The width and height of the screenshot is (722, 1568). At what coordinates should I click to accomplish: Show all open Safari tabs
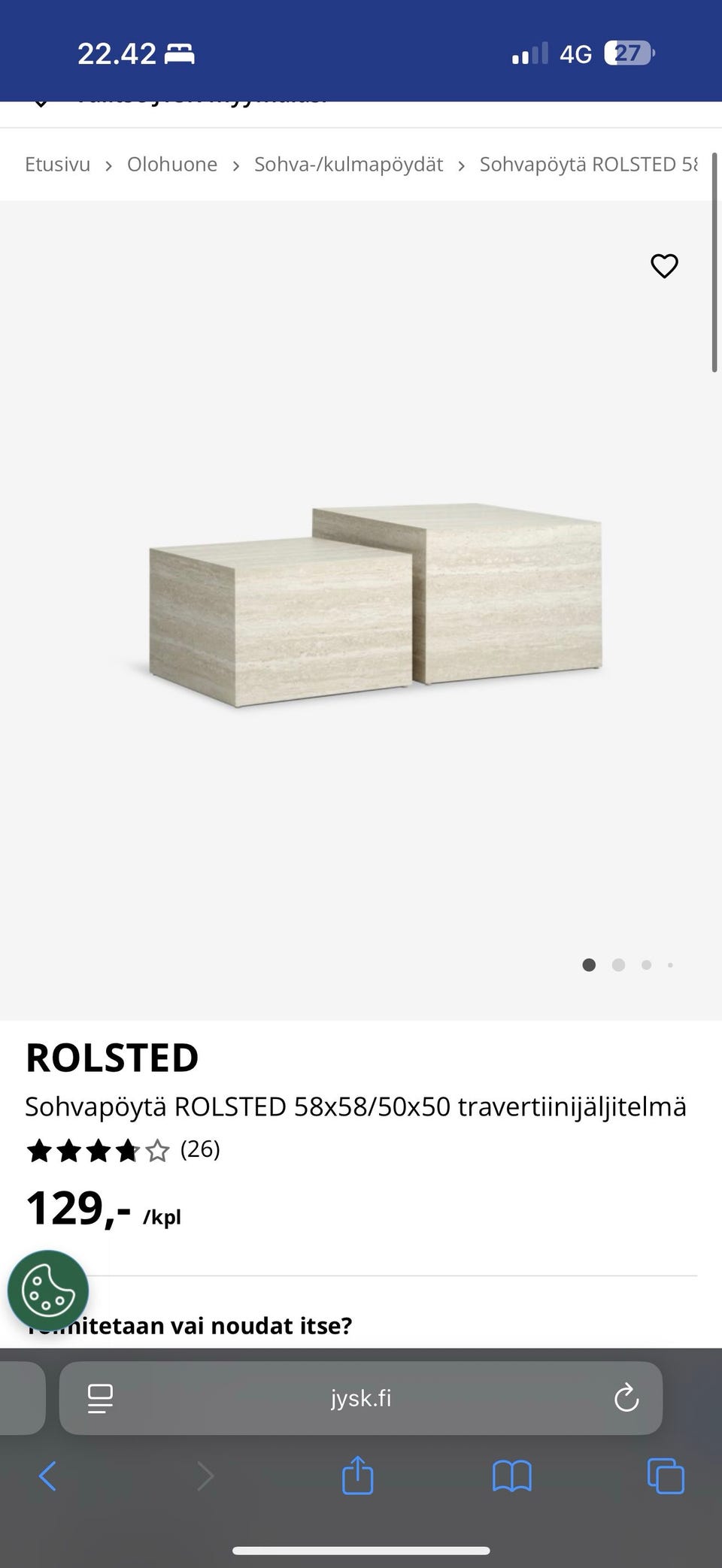pyautogui.click(x=666, y=1476)
